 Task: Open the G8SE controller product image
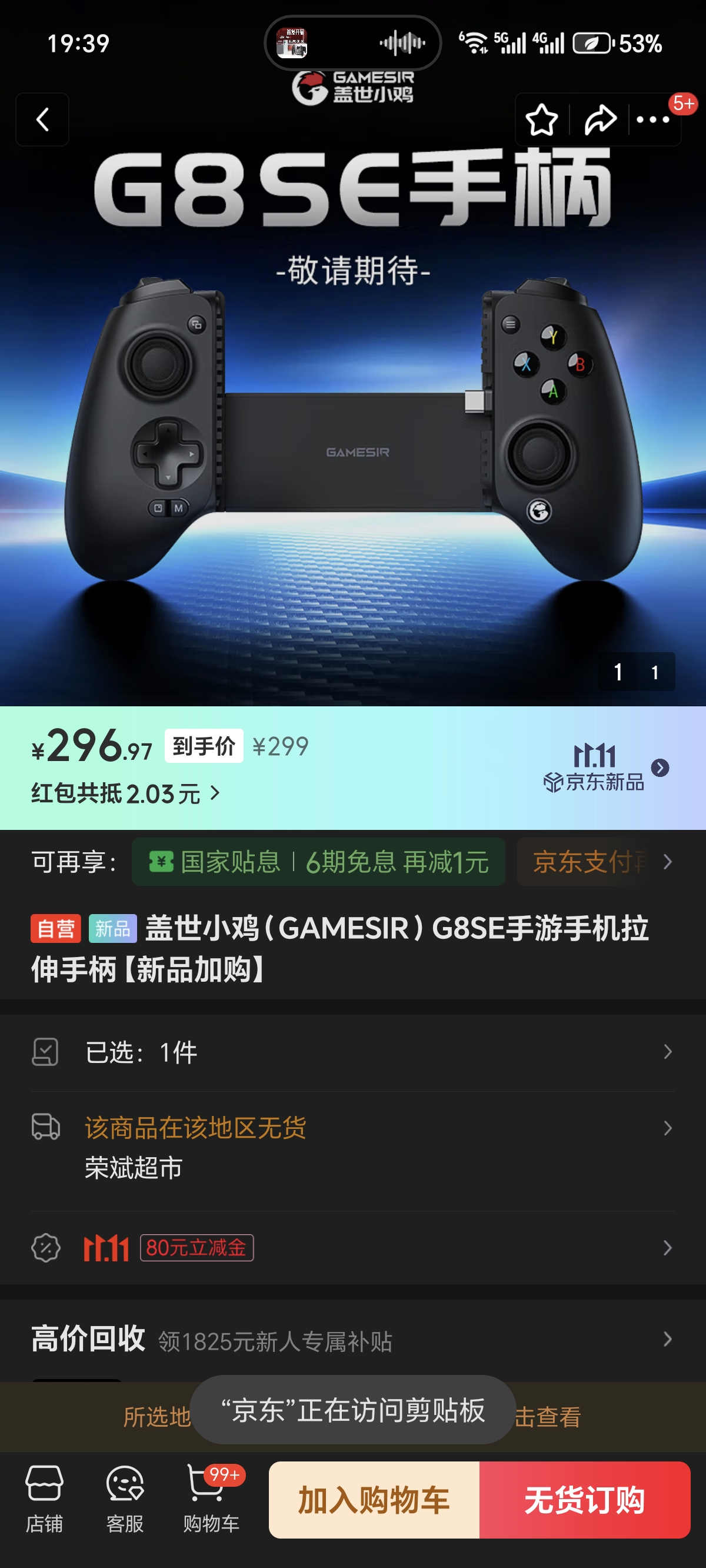(353, 426)
